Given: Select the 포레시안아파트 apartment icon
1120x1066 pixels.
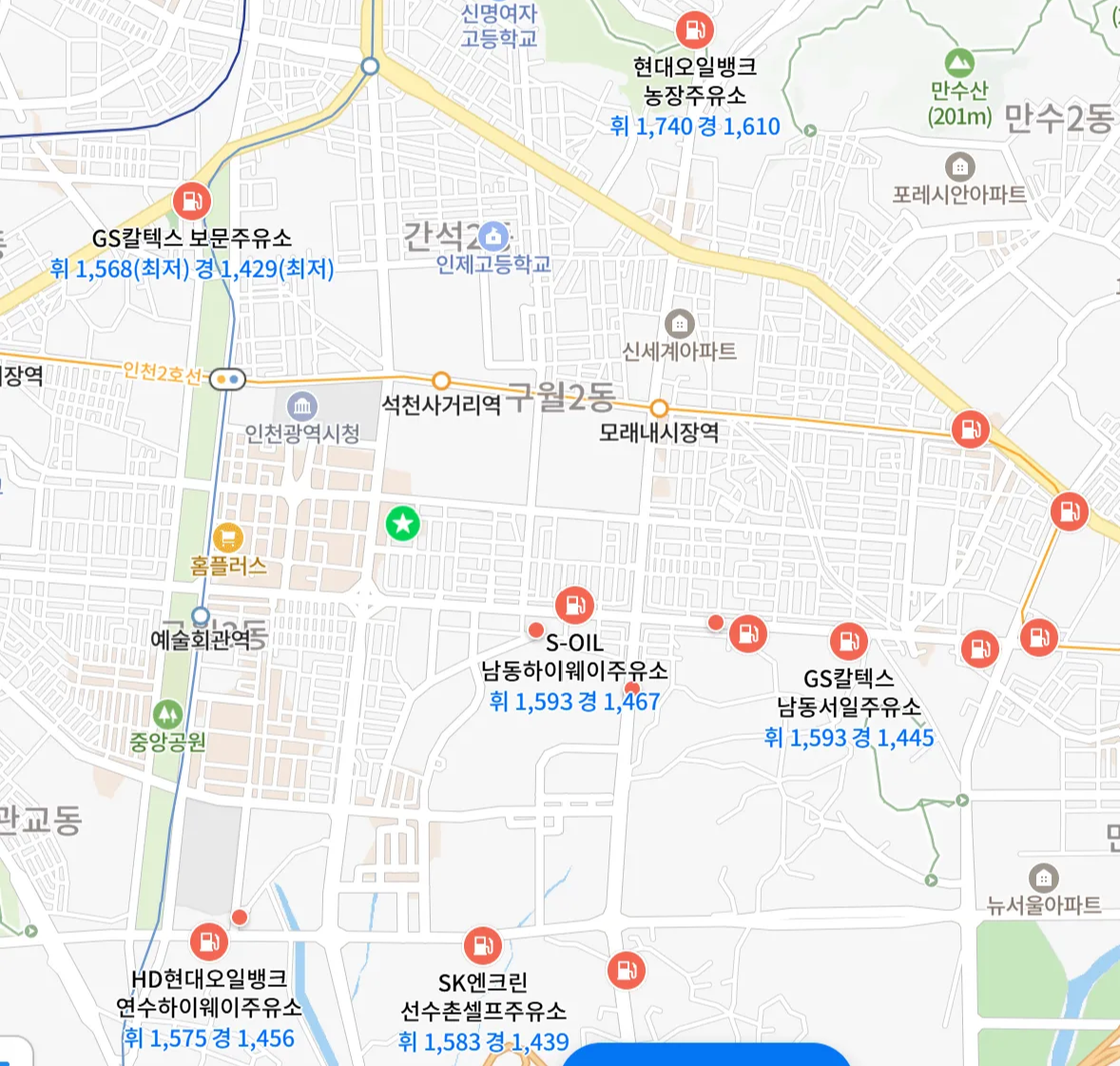Looking at the screenshot, I should [x=960, y=167].
